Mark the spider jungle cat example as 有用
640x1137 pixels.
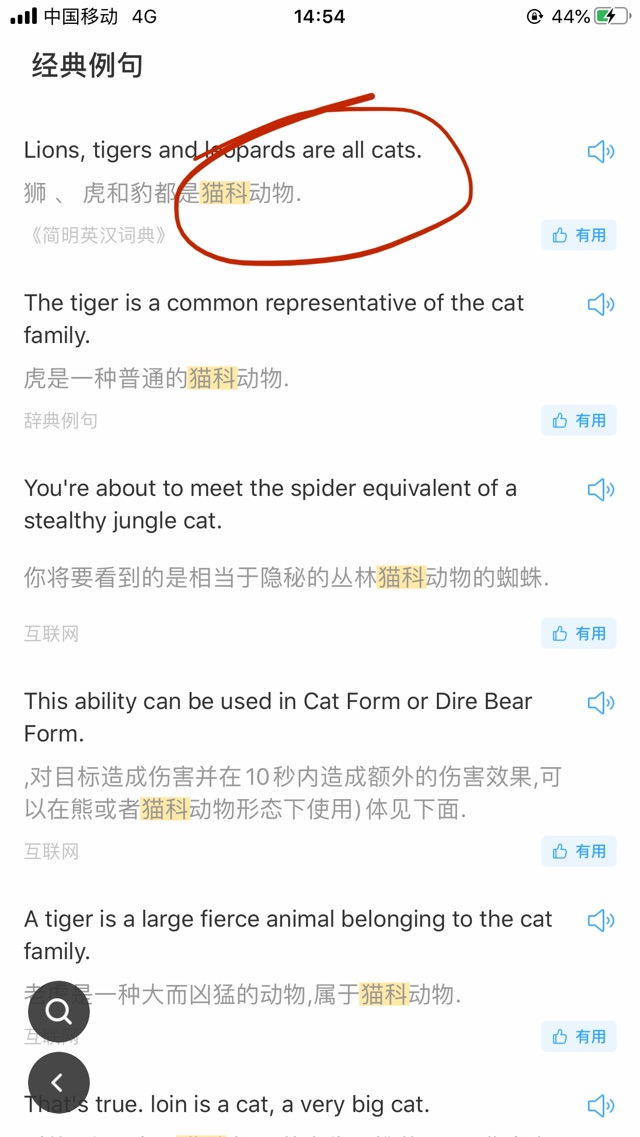579,633
